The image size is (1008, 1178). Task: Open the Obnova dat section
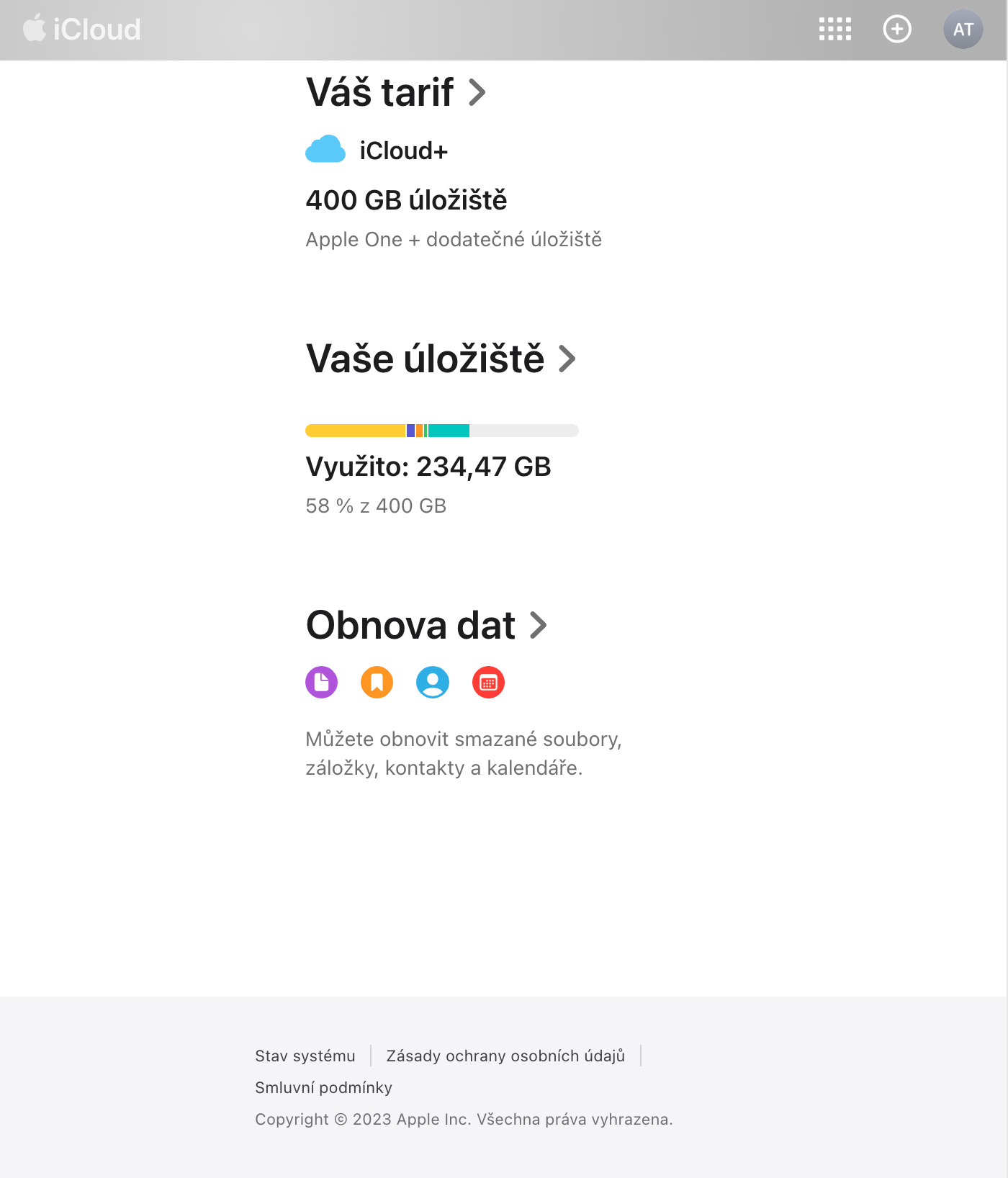pos(426,625)
